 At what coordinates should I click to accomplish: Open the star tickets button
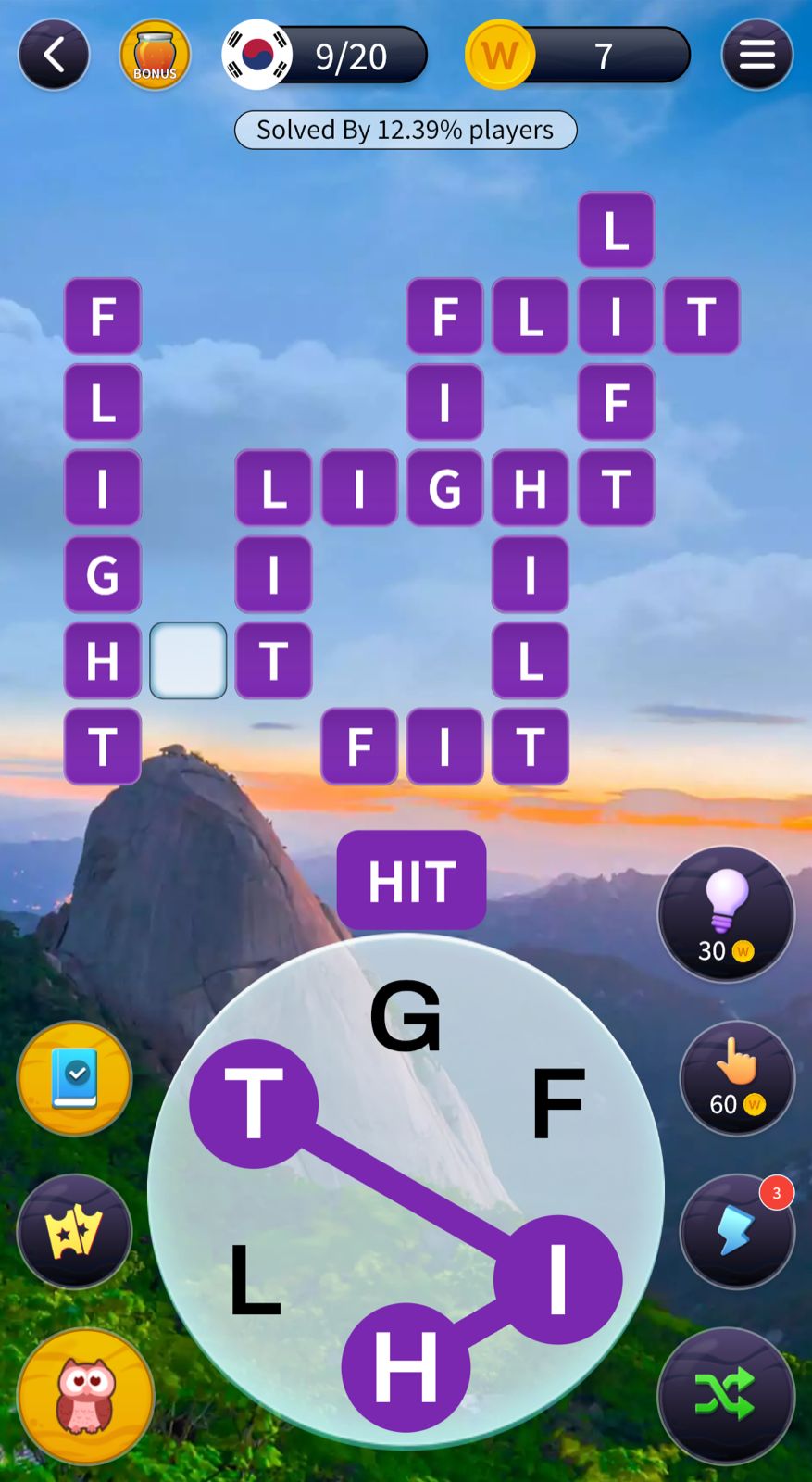(x=74, y=1232)
